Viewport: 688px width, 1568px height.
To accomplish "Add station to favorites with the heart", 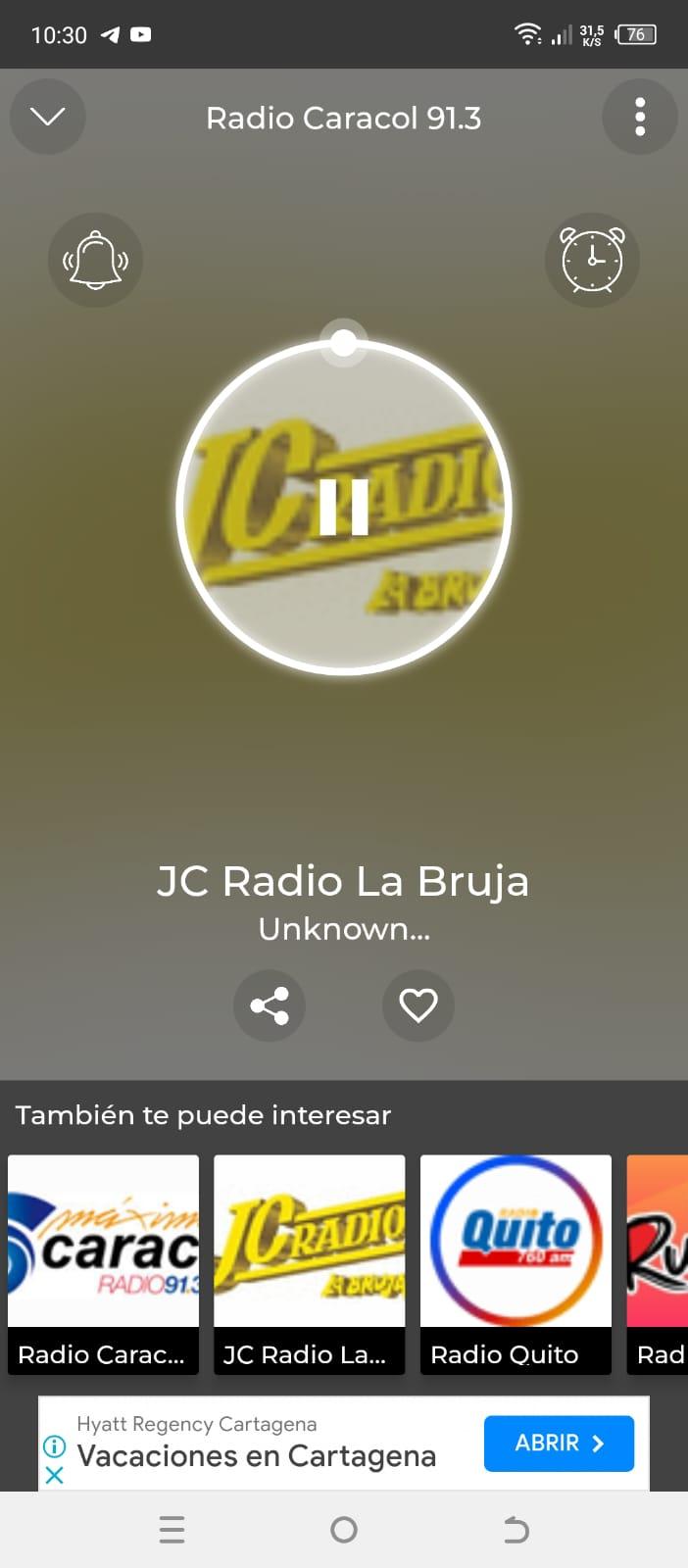I will click(418, 1005).
